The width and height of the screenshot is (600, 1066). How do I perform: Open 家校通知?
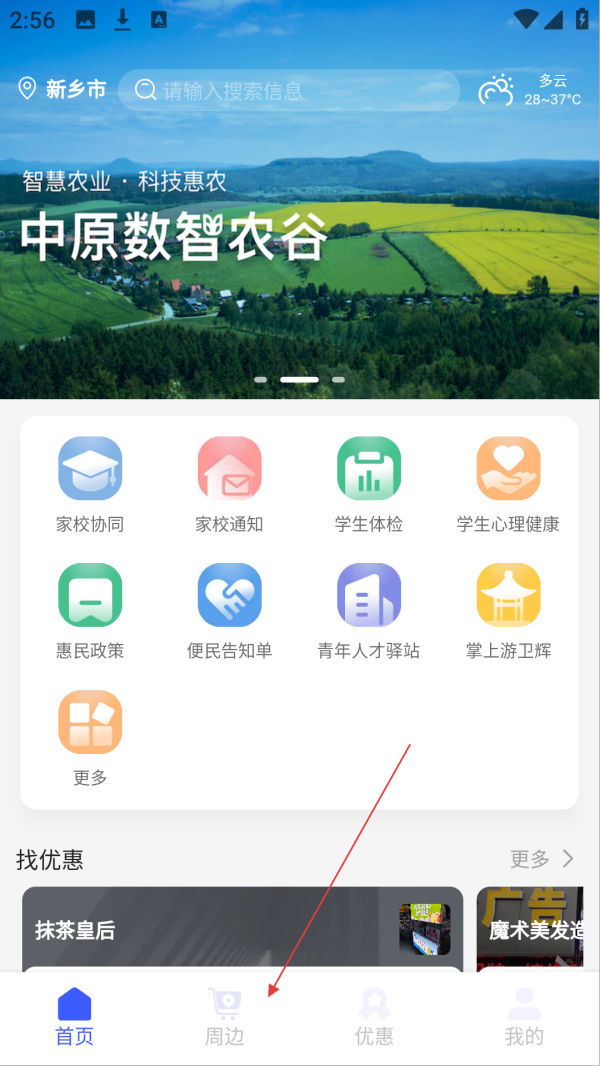(229, 484)
